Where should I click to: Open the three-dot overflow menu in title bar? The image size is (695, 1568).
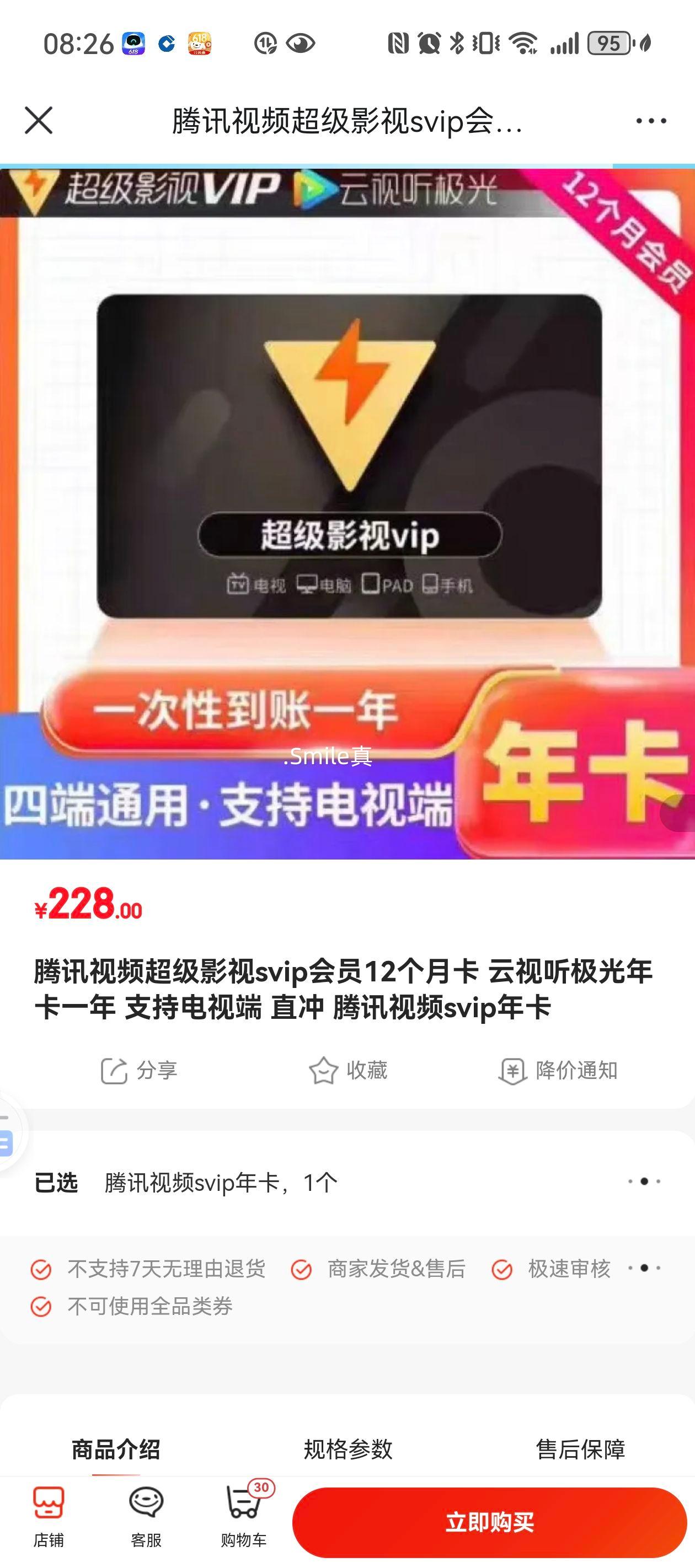click(650, 121)
